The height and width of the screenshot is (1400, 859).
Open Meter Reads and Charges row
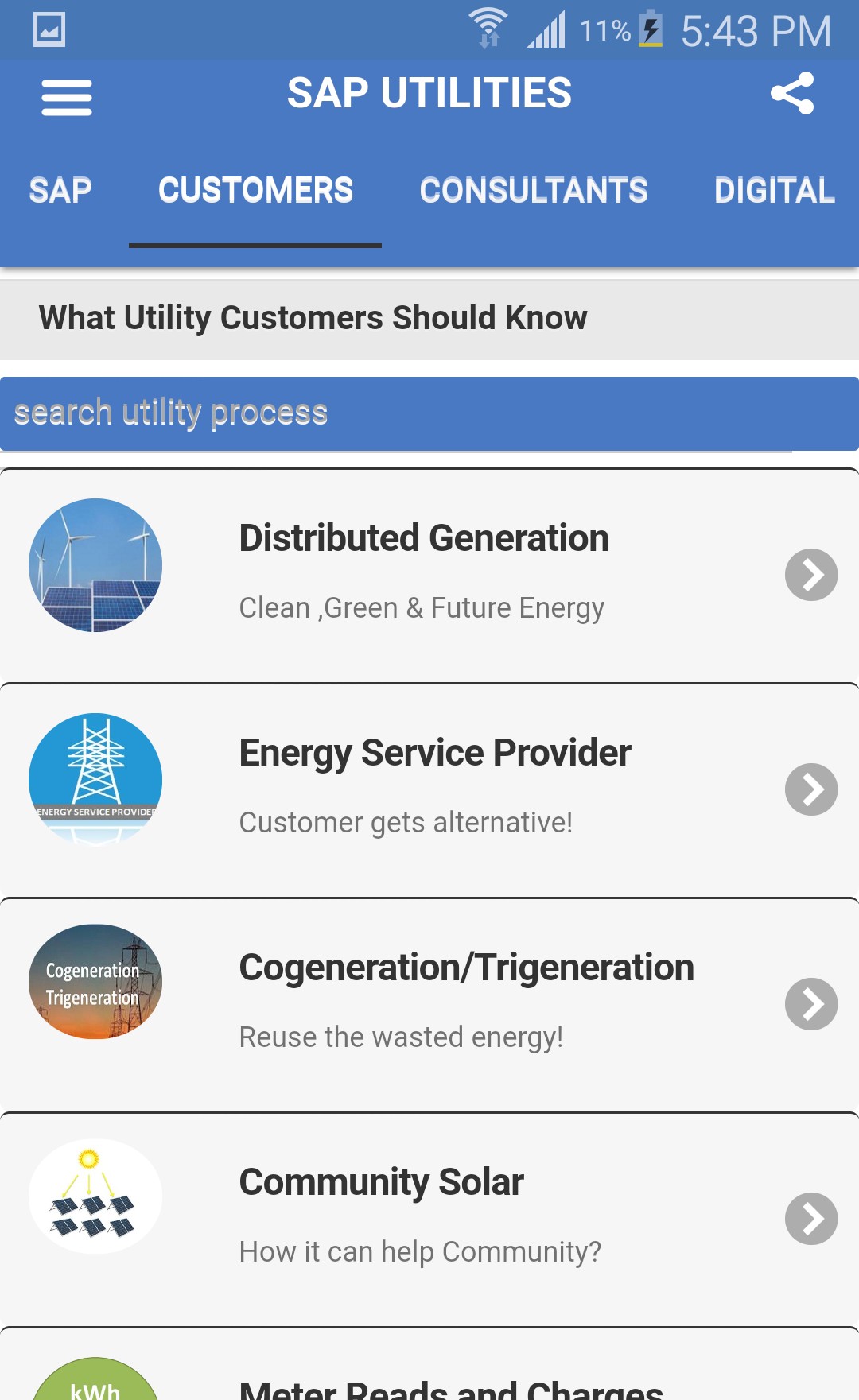429,1364
